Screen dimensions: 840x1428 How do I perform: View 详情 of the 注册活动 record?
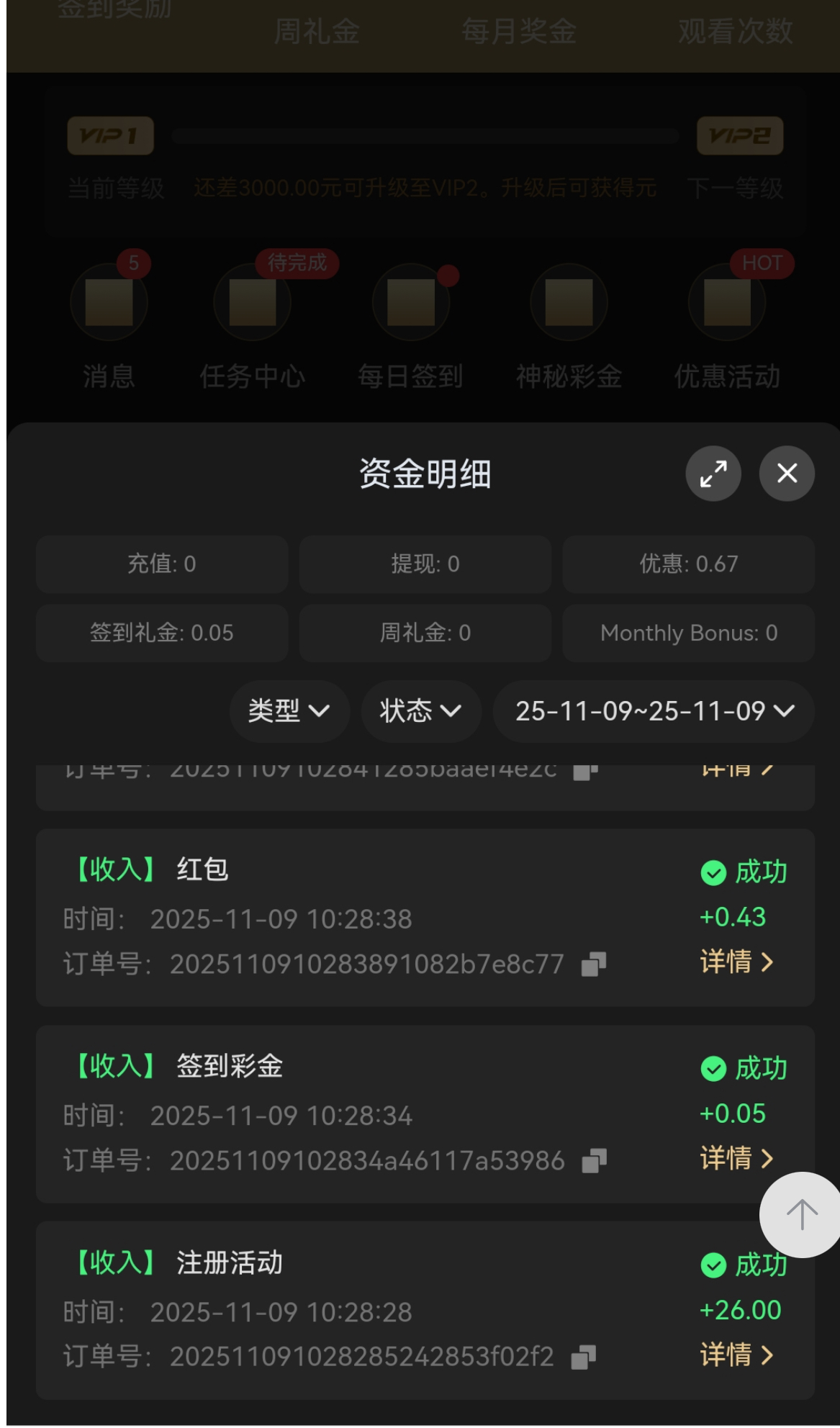(x=736, y=1355)
